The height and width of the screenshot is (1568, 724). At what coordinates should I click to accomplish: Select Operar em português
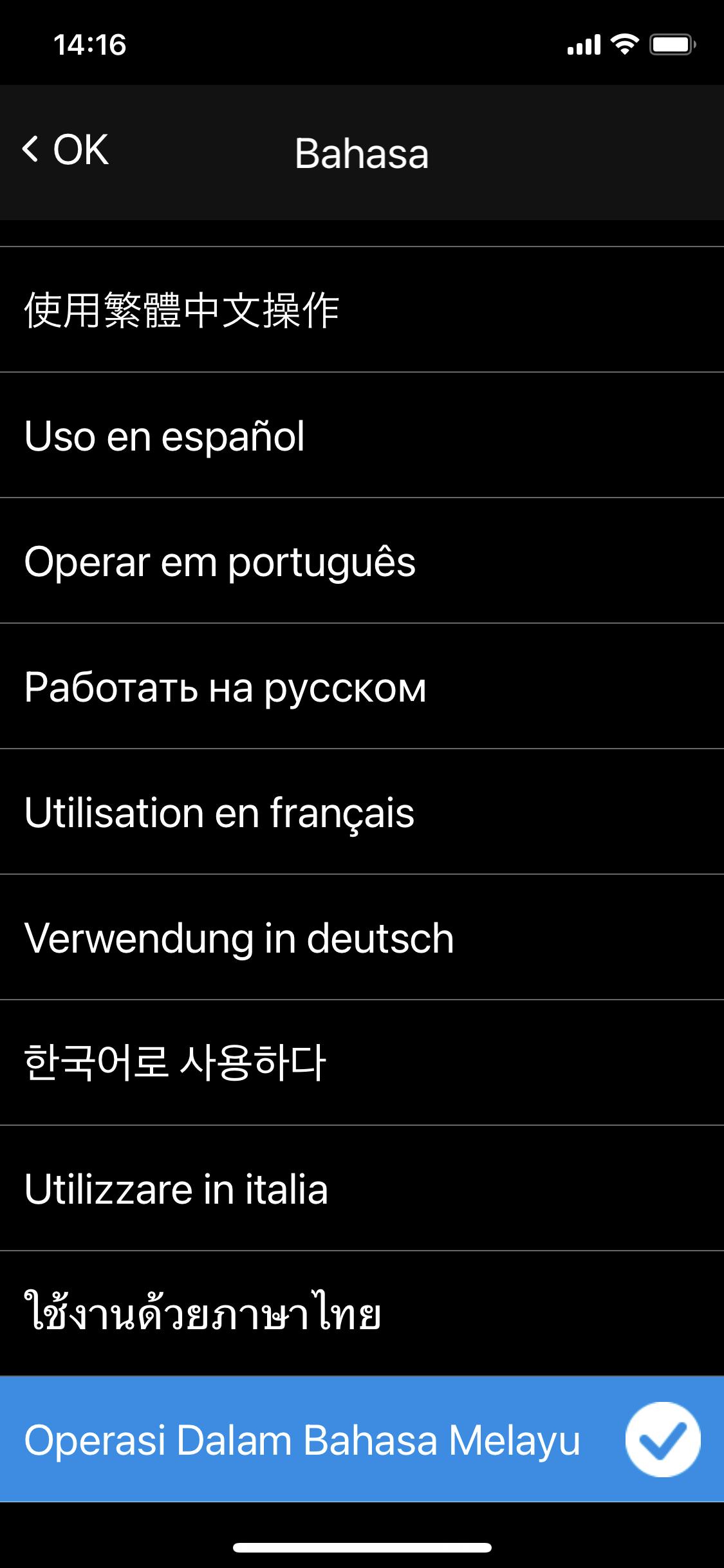point(362,561)
